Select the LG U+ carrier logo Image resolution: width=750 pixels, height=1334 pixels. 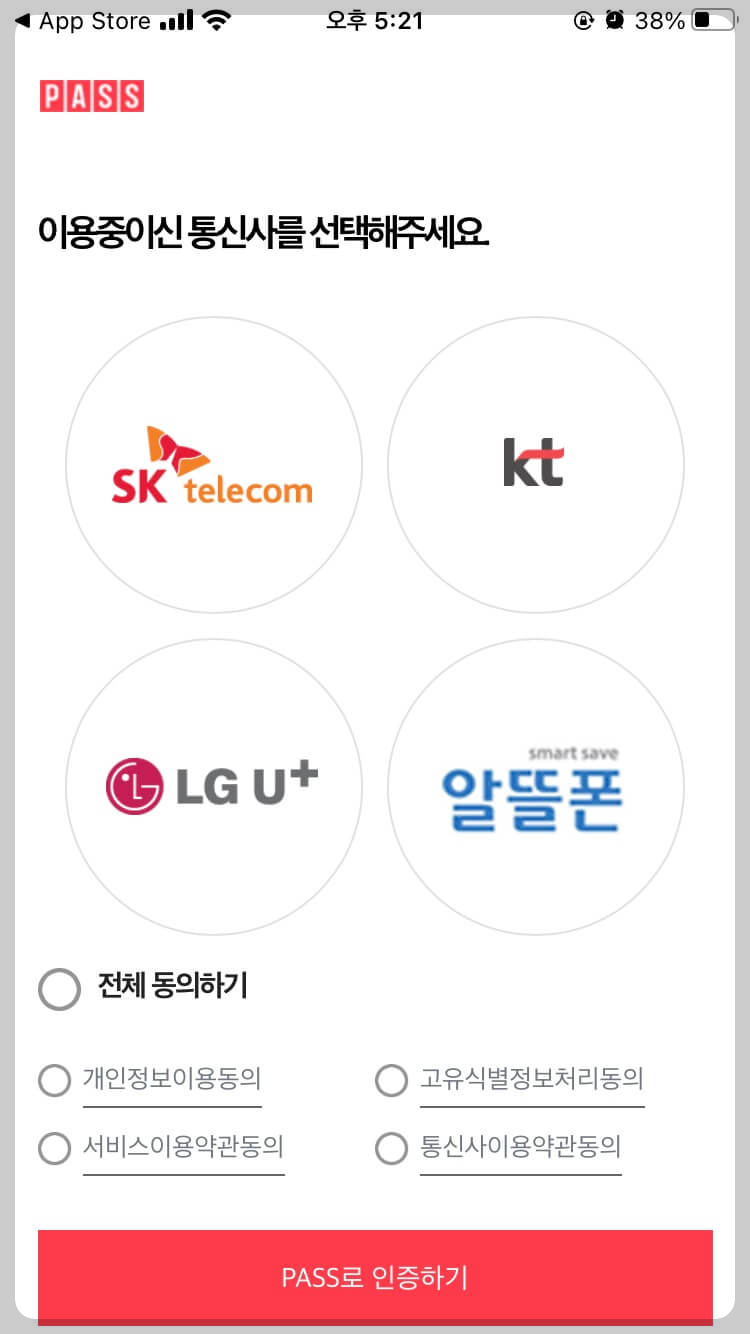pyautogui.click(x=213, y=786)
